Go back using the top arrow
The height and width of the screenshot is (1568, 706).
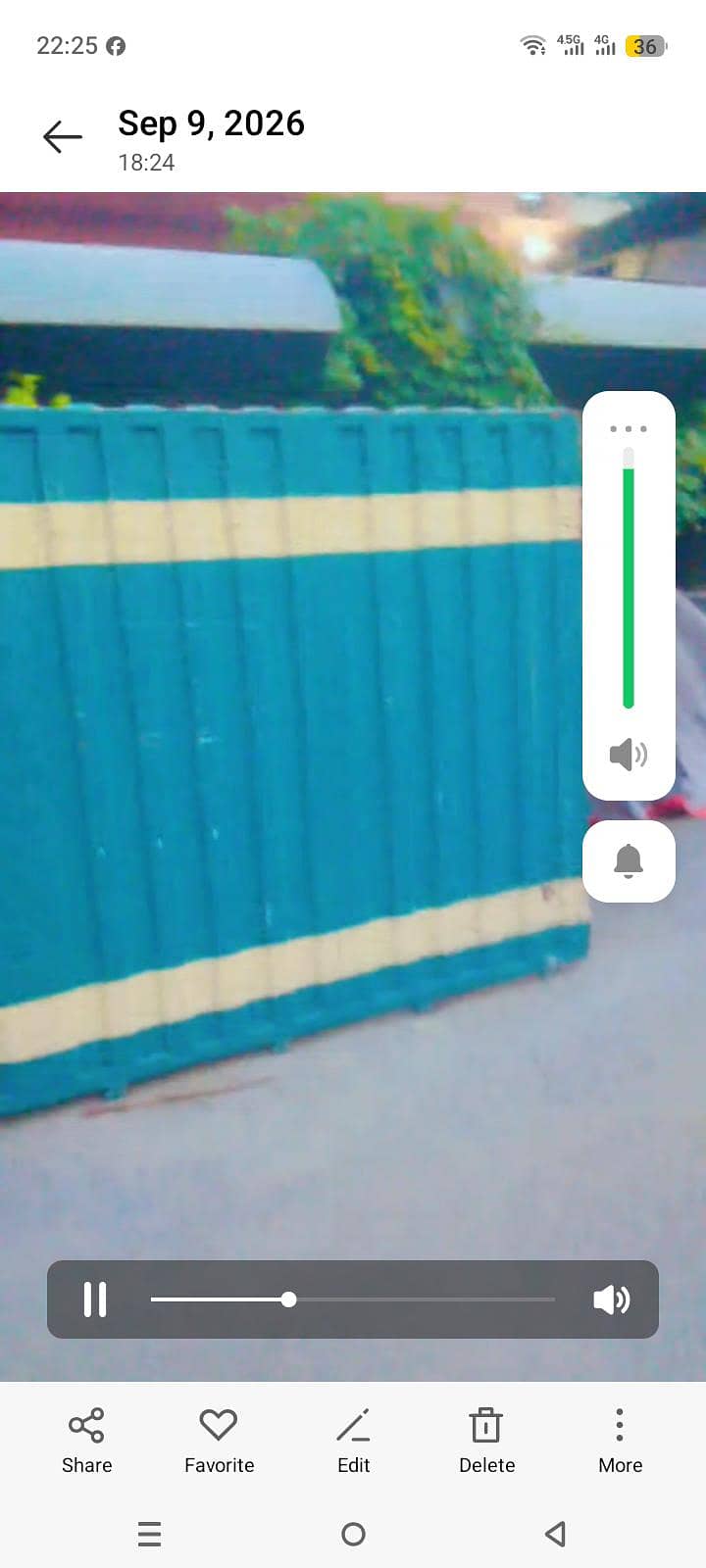point(63,137)
